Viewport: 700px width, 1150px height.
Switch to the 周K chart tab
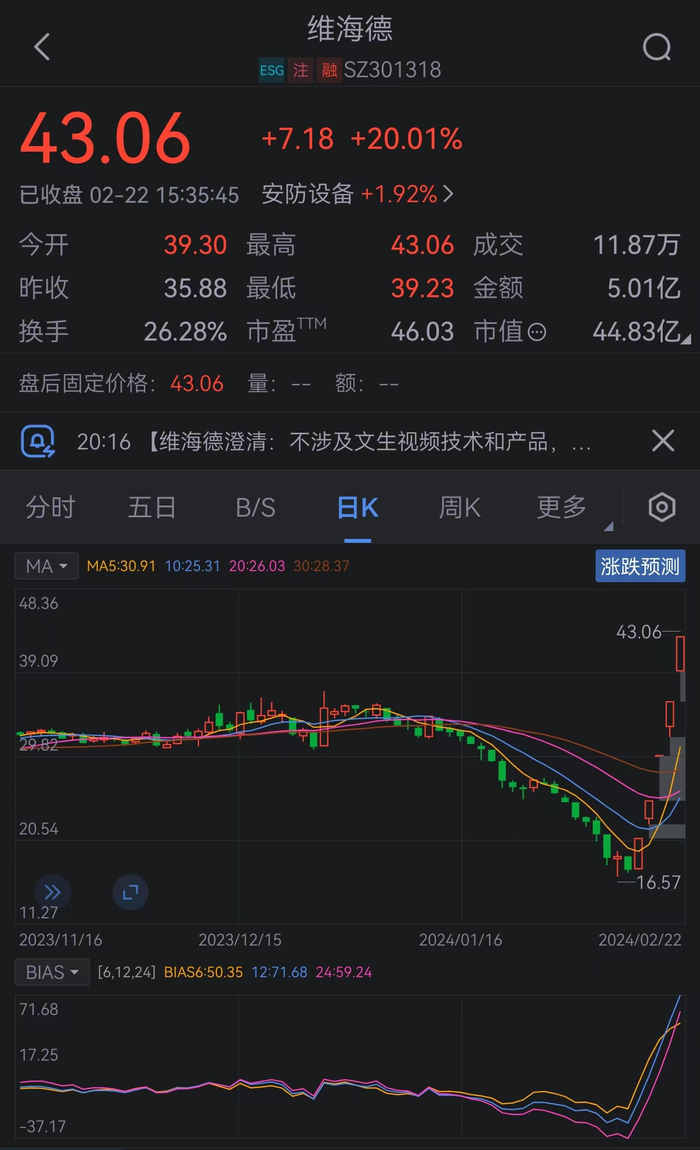459,507
